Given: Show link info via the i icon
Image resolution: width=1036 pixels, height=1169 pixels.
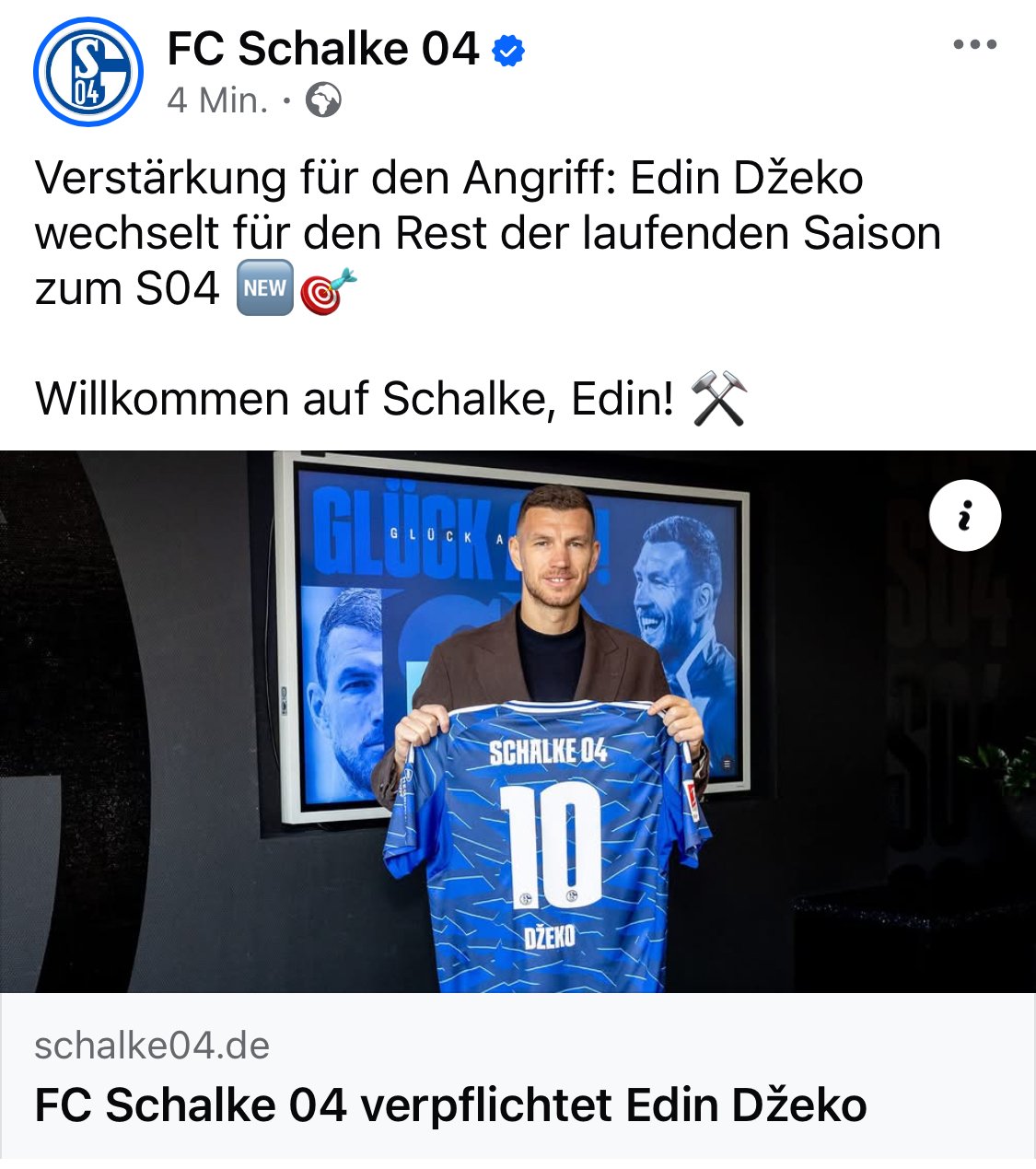Looking at the screenshot, I should pyautogui.click(x=964, y=516).
